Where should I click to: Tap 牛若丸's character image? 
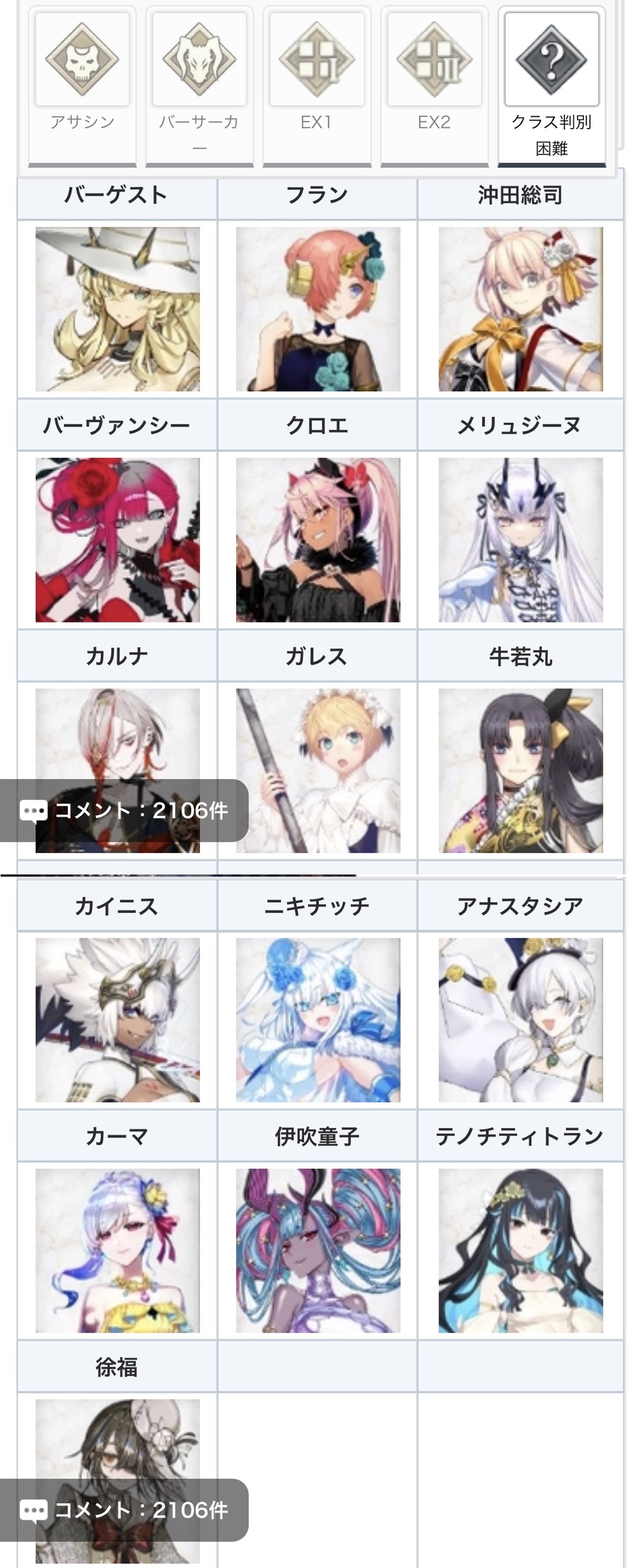[x=521, y=770]
